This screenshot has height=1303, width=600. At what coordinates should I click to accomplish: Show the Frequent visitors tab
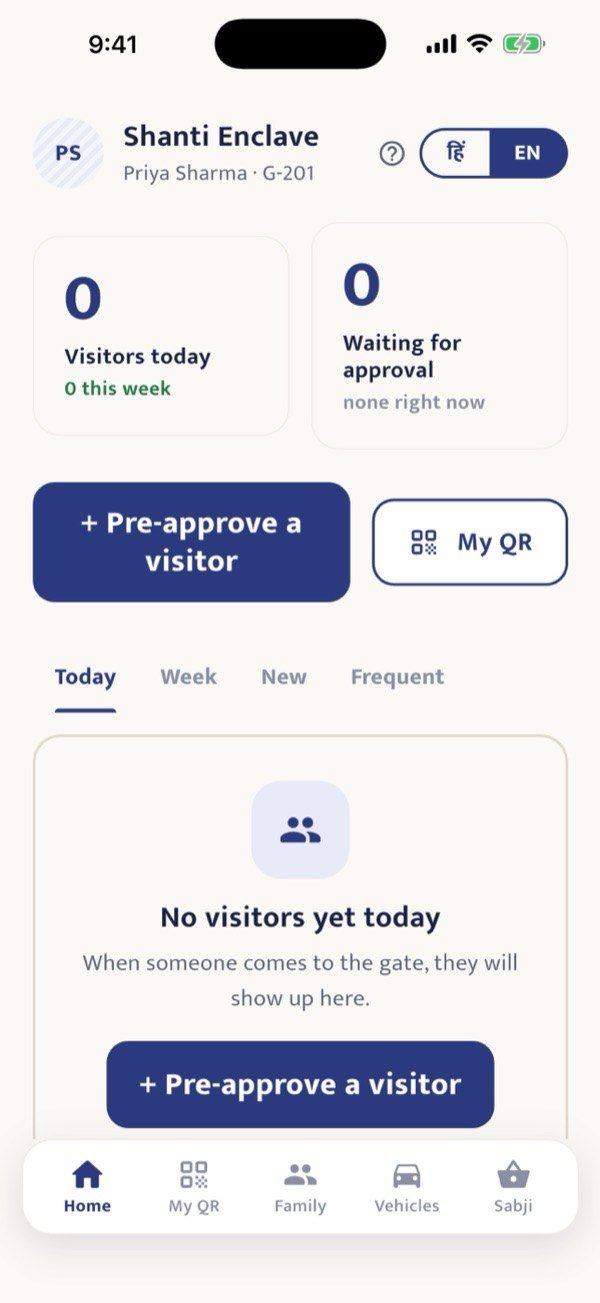[x=397, y=678]
